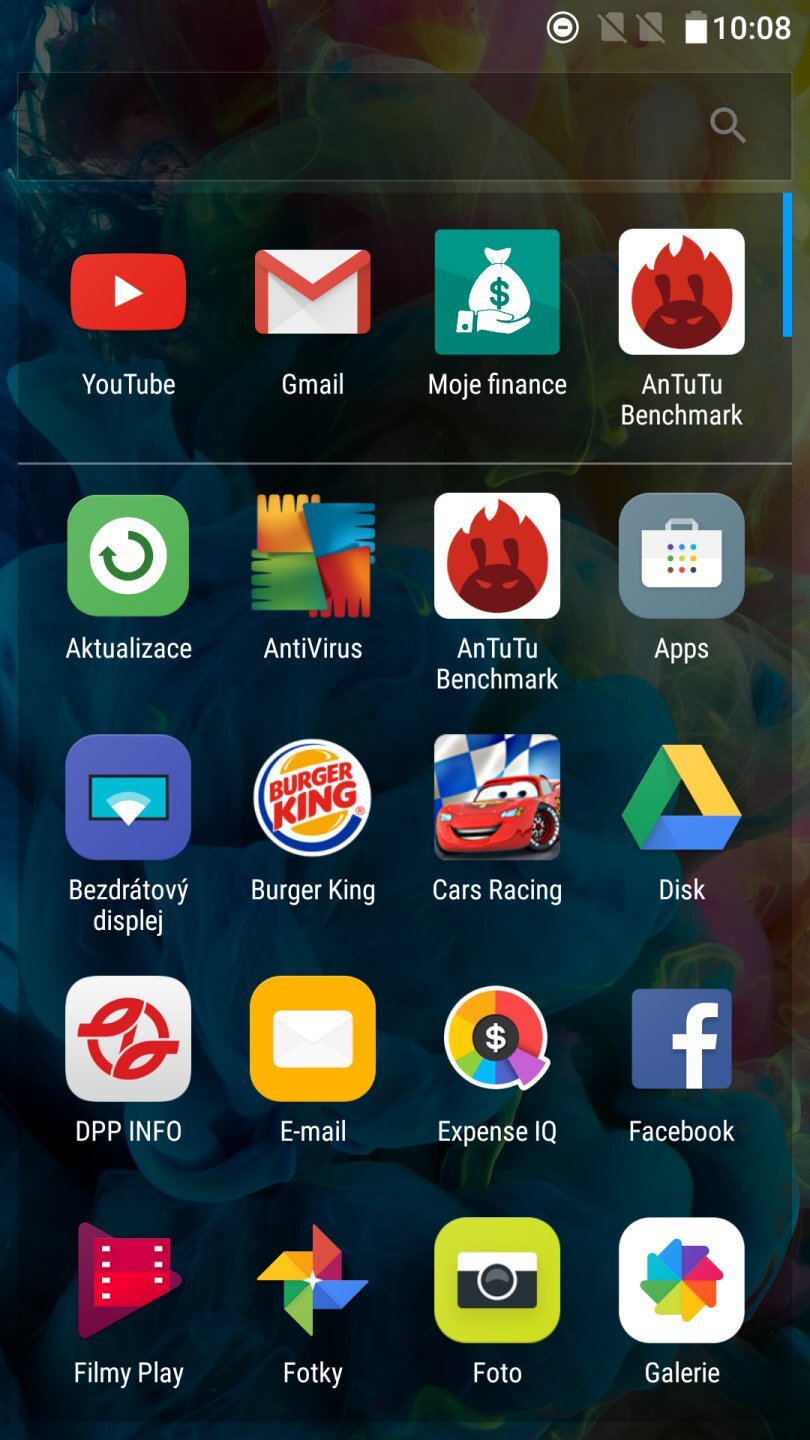Open Facebook
Screen dimensions: 810x1440
(681, 1038)
